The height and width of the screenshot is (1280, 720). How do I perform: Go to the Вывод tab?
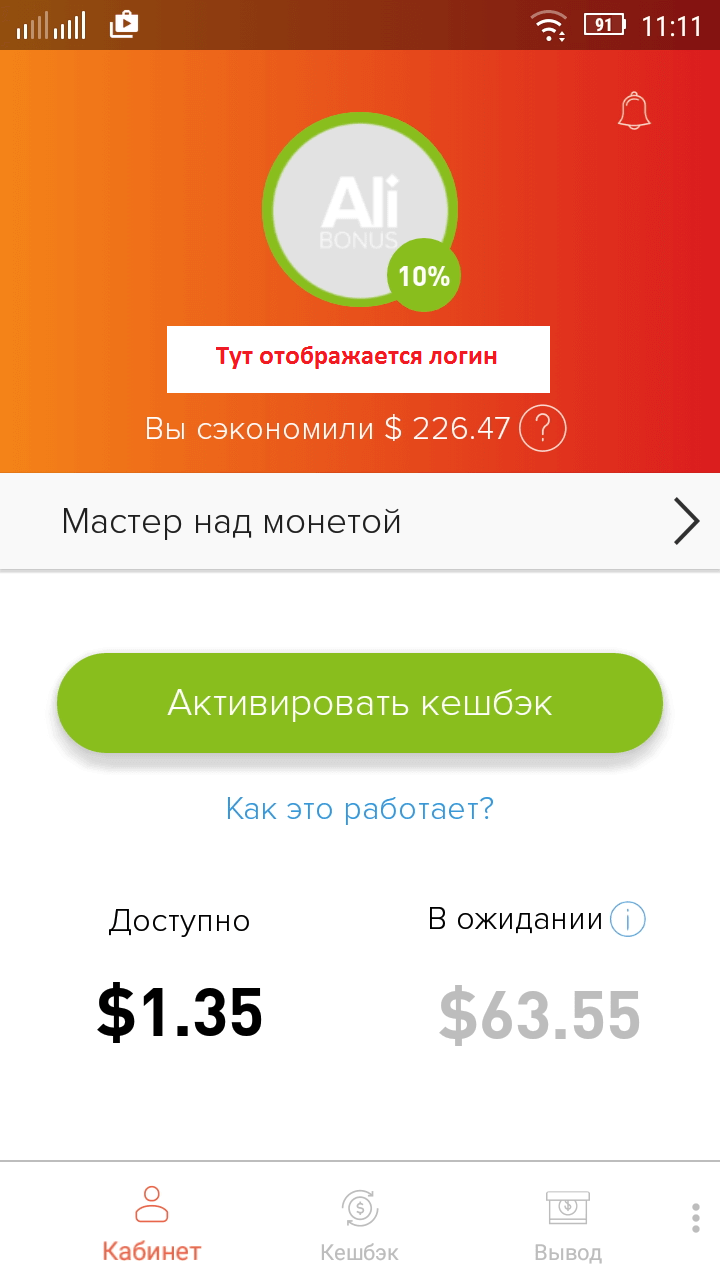tap(567, 1222)
